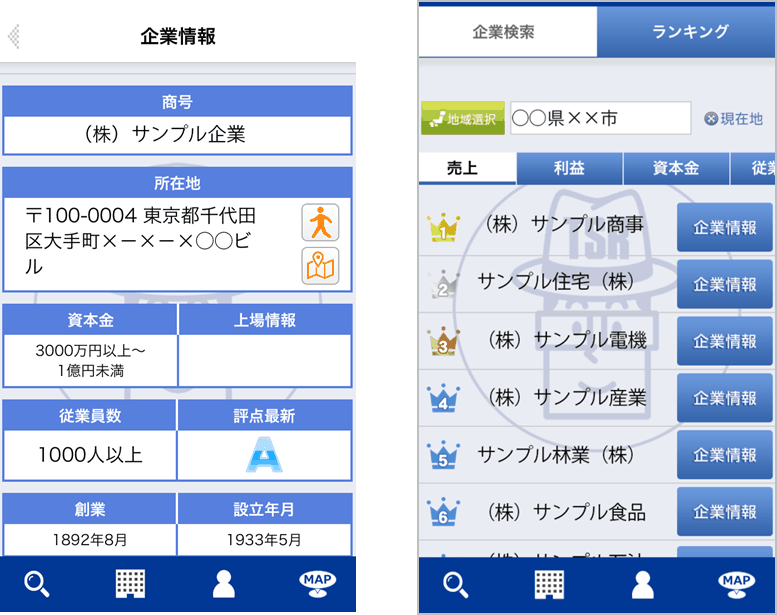This screenshot has width=777, height=615.
Task: View 企業情報 for (株)サンプル電機
Action: 725,342
